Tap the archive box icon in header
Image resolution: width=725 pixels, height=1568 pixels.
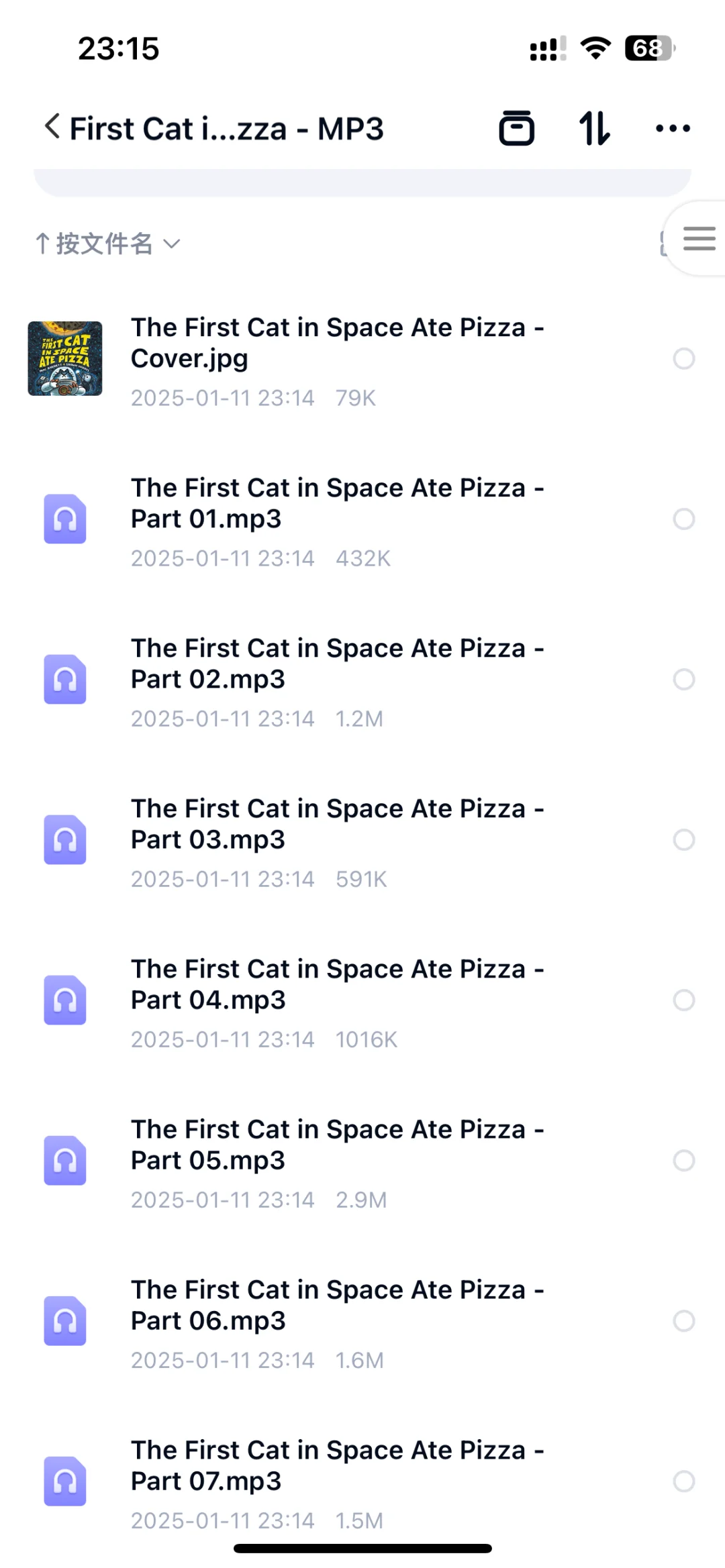tap(516, 127)
